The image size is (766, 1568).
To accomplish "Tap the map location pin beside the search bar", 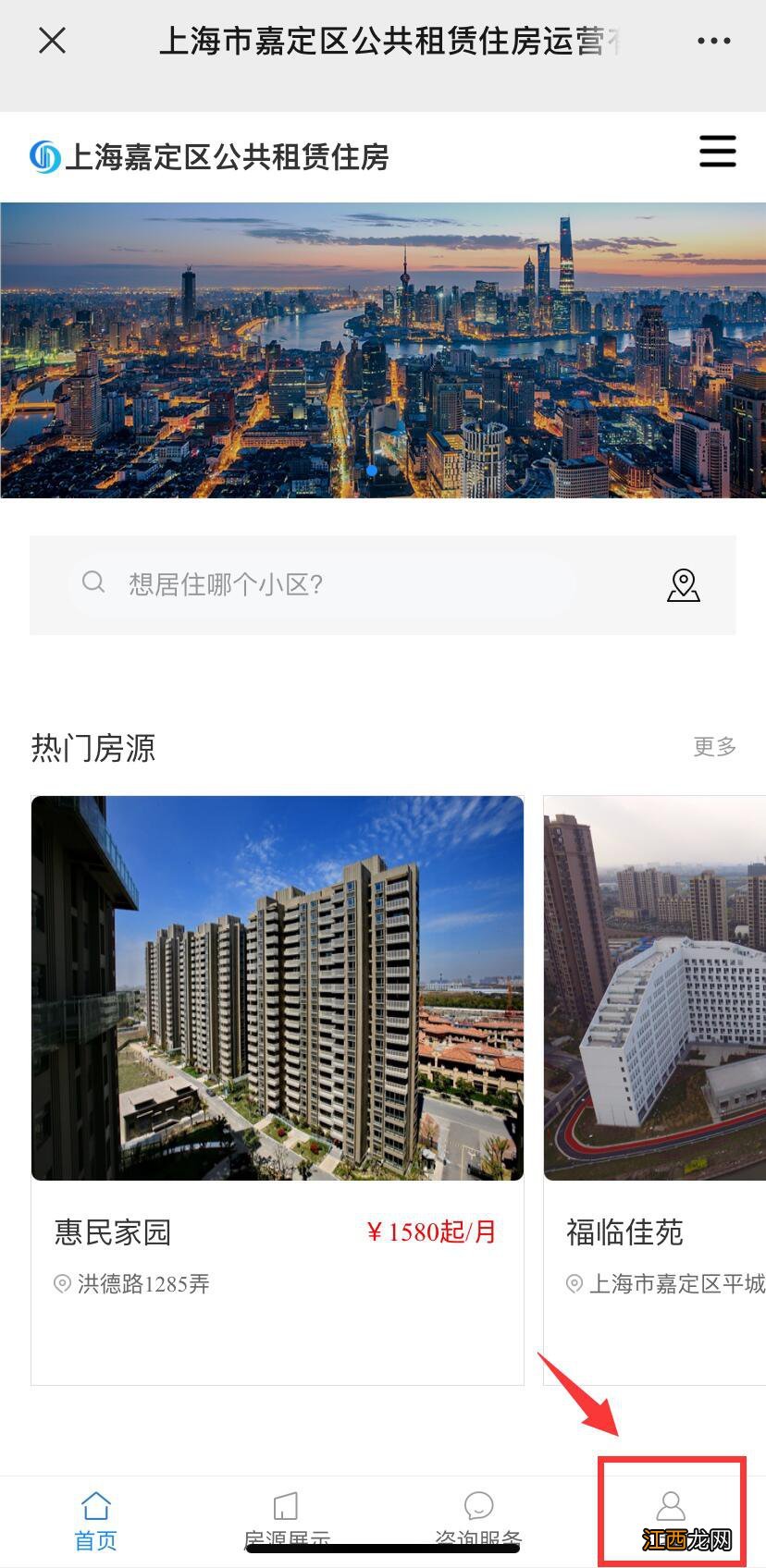I will pyautogui.click(x=683, y=584).
